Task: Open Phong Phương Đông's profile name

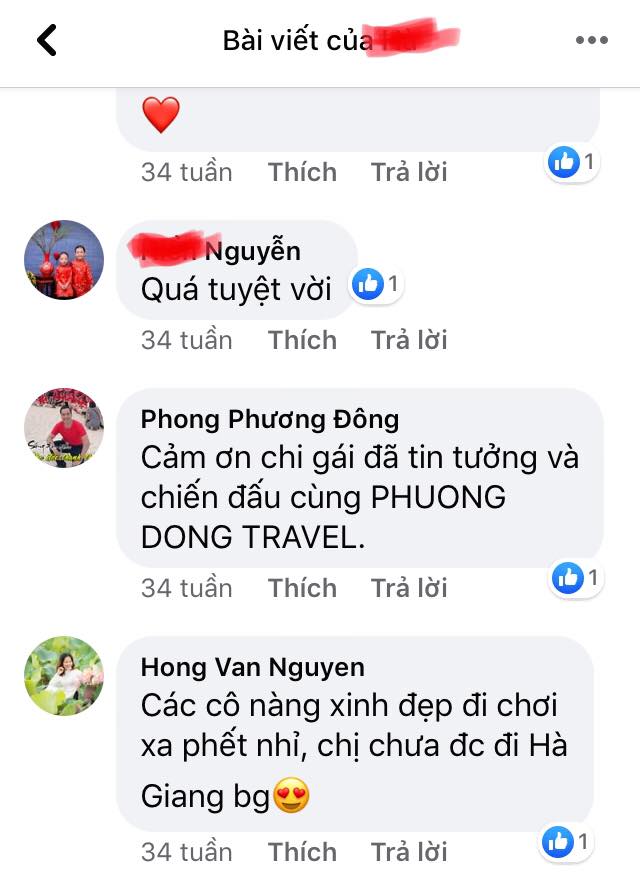Action: (x=269, y=418)
